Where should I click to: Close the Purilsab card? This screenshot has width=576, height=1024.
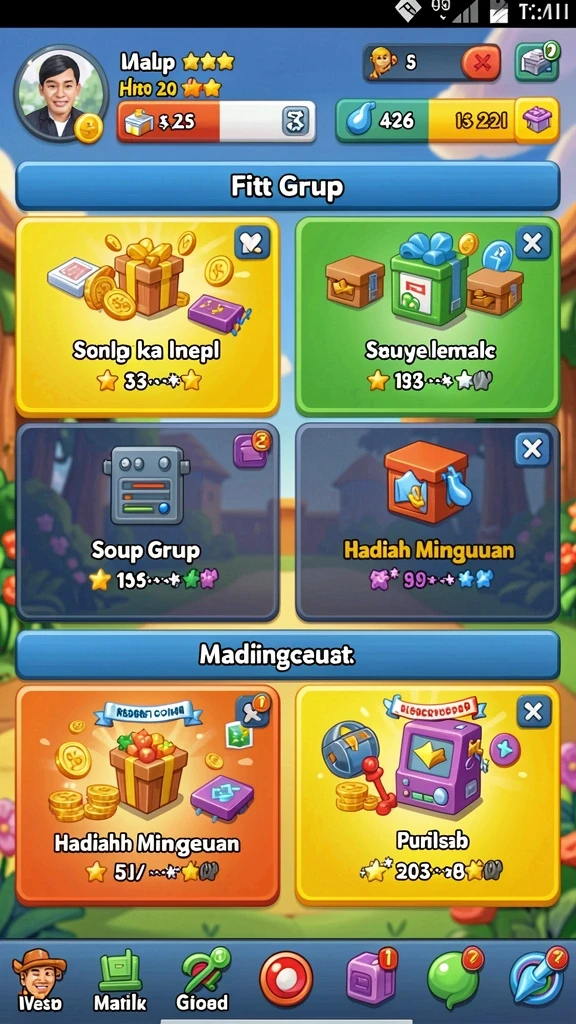[x=533, y=711]
